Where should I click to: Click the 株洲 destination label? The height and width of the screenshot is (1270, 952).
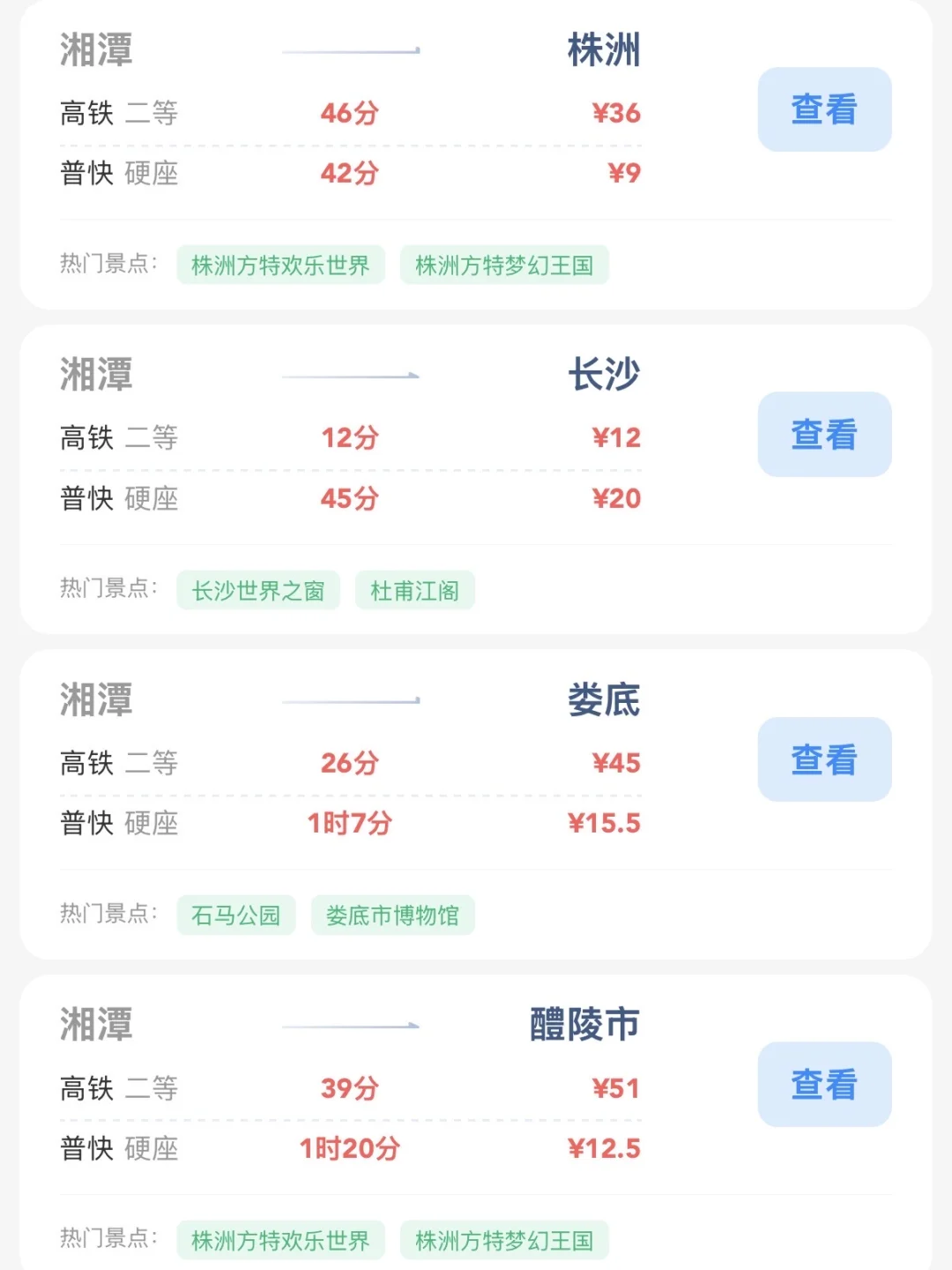pos(602,51)
